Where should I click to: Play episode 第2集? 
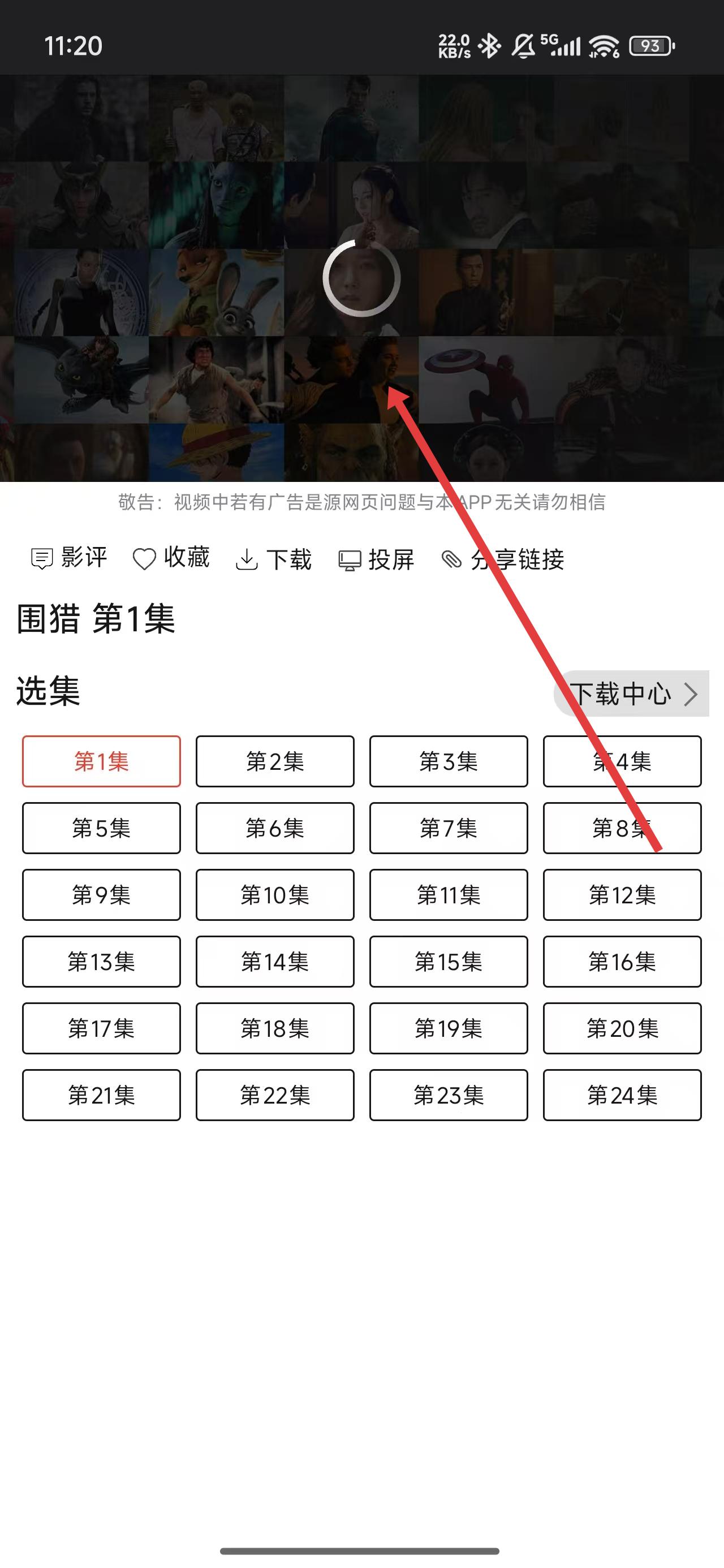(x=275, y=761)
